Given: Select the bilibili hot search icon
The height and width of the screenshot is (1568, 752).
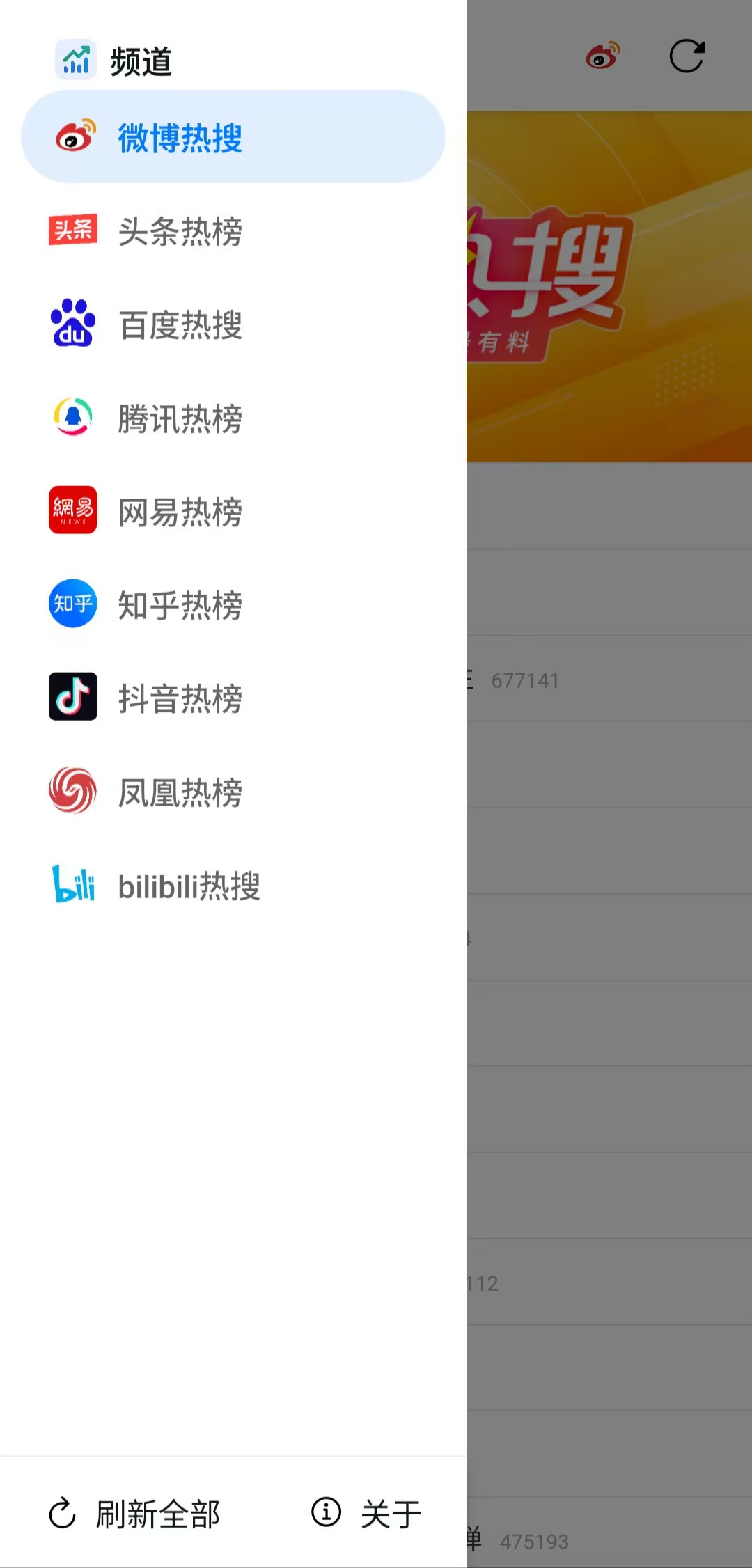Looking at the screenshot, I should click(x=72, y=884).
